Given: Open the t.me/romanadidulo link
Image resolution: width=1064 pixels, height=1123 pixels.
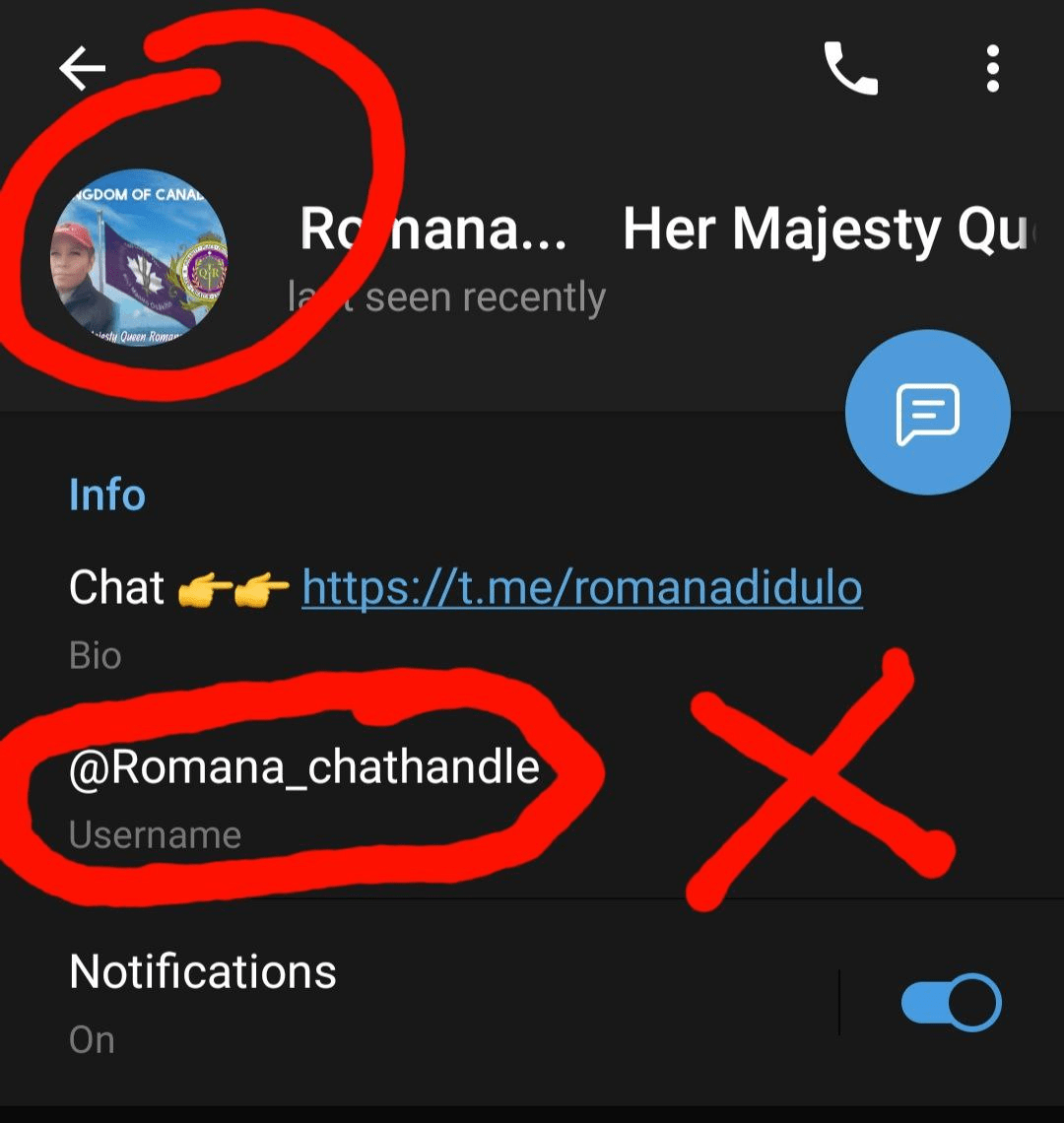Looking at the screenshot, I should pyautogui.click(x=581, y=588).
